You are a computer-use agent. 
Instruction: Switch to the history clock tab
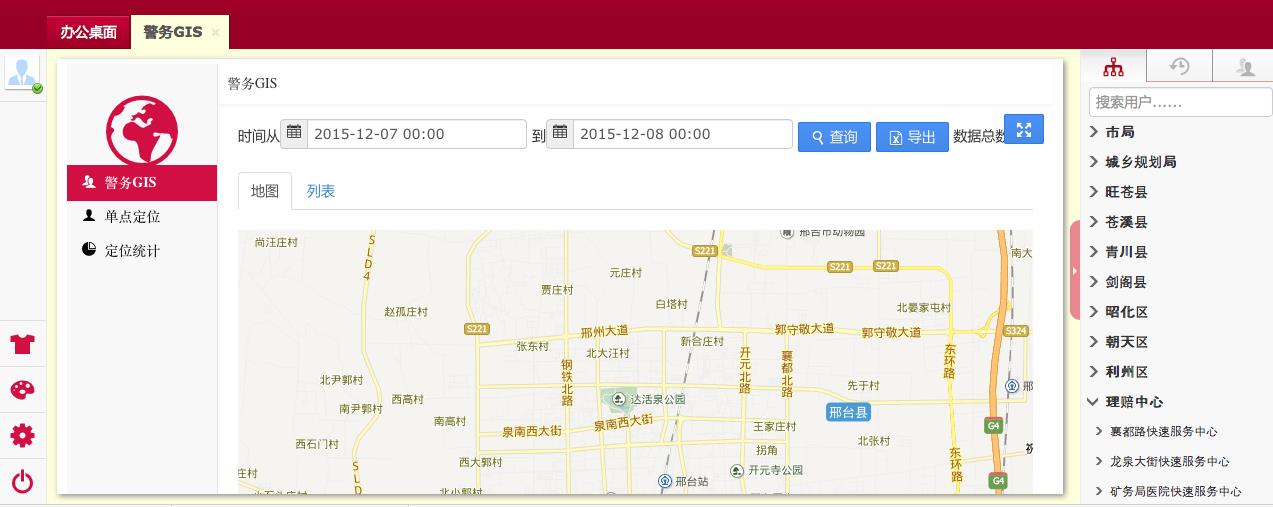[x=1179, y=67]
